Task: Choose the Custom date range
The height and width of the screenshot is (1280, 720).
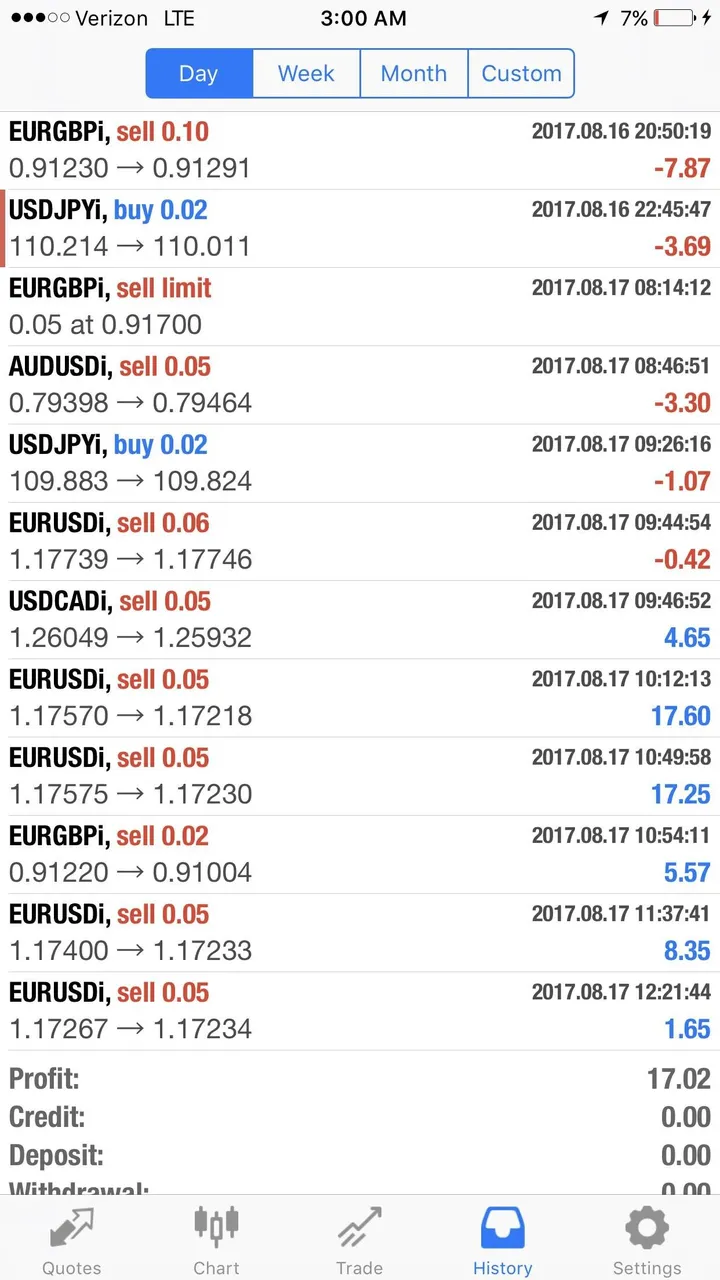Action: 521,74
